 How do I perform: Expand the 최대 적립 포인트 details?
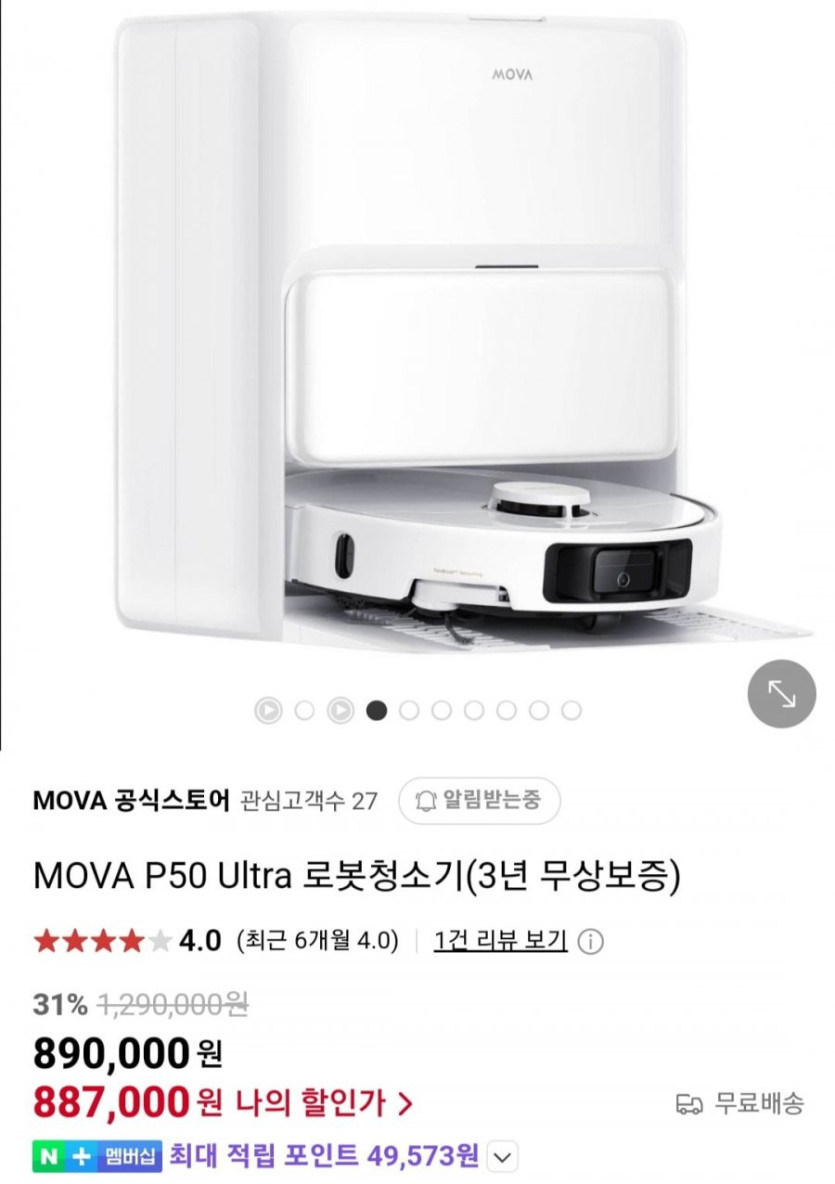(504, 1158)
